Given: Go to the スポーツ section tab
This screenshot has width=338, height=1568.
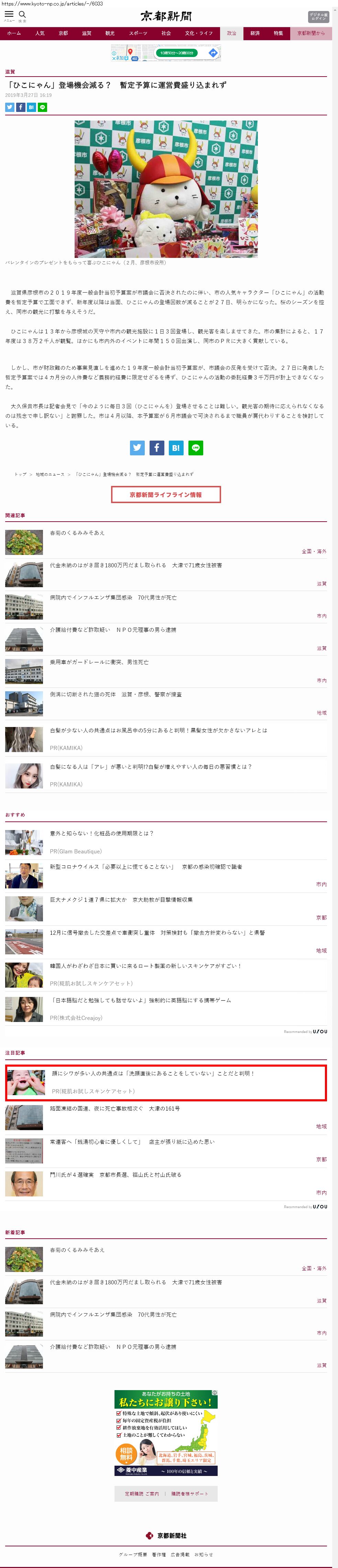Looking at the screenshot, I should pyautogui.click(x=138, y=33).
